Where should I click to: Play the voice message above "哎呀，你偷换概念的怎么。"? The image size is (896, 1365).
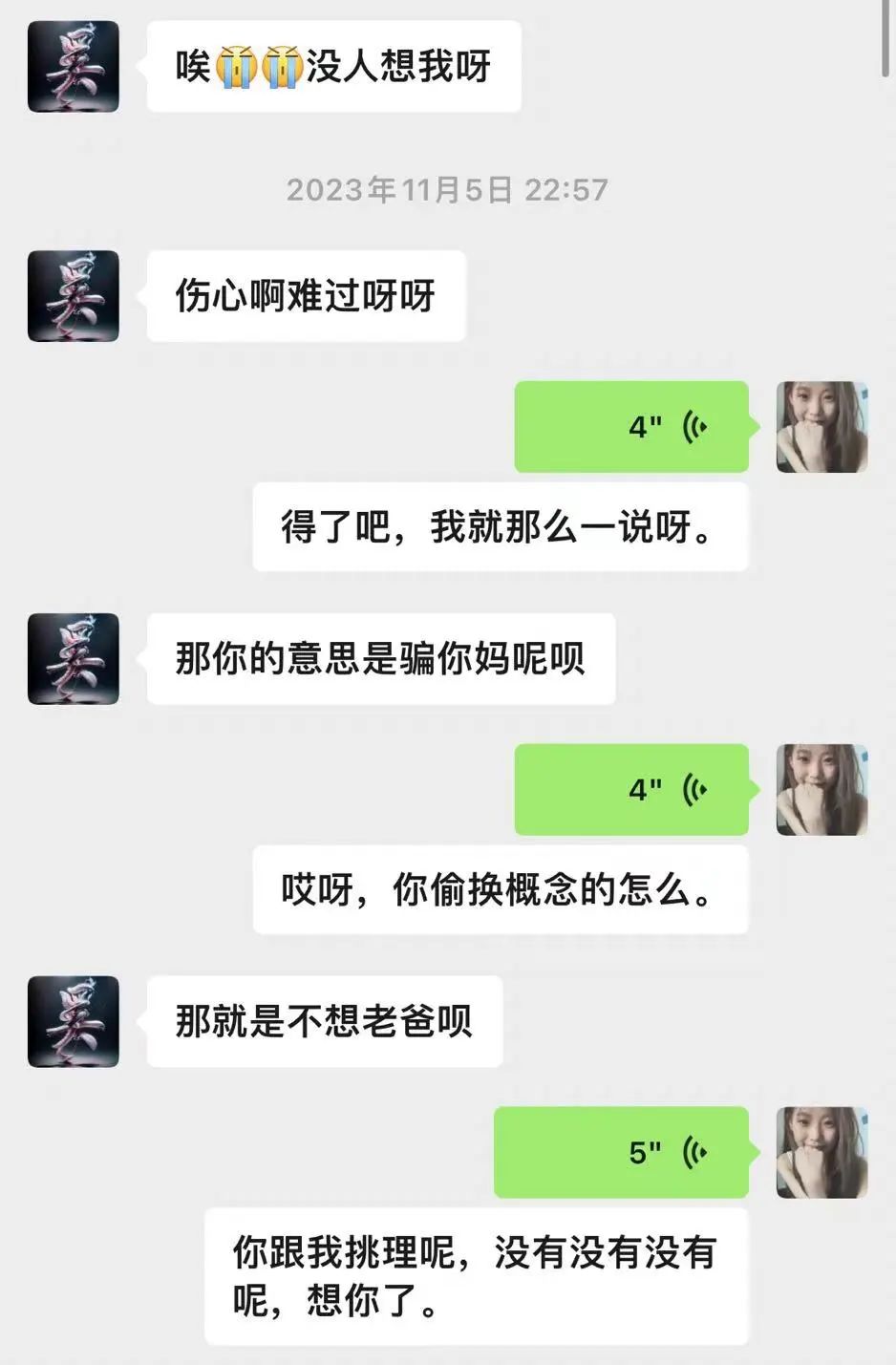pos(630,790)
